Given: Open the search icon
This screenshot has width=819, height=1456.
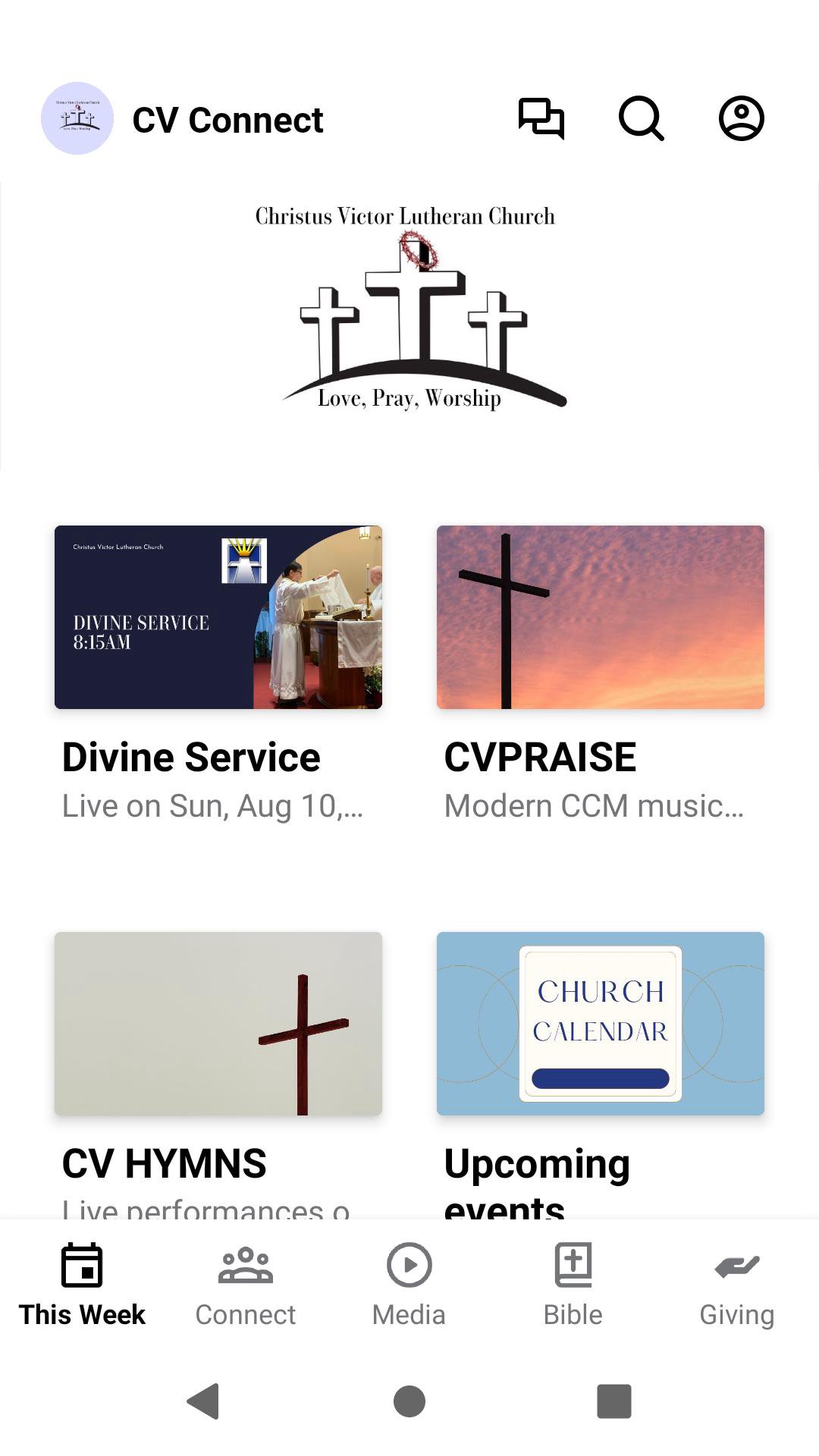Looking at the screenshot, I should pos(642,118).
